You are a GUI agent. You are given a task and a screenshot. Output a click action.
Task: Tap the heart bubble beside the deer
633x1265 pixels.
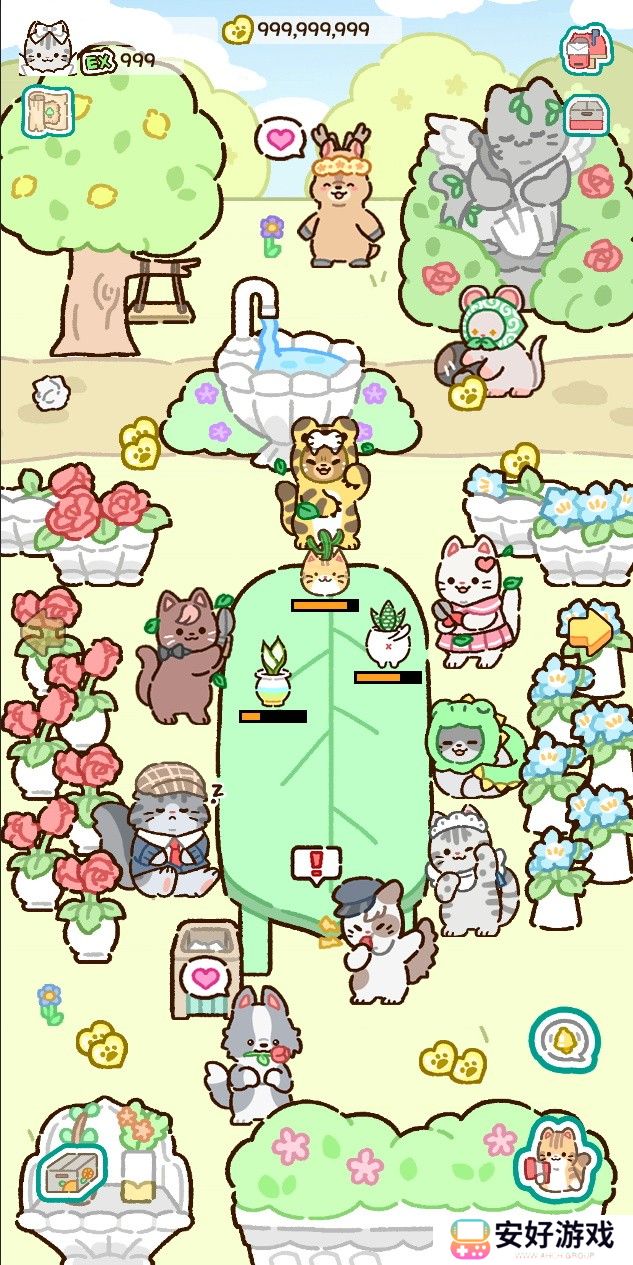pos(280,138)
